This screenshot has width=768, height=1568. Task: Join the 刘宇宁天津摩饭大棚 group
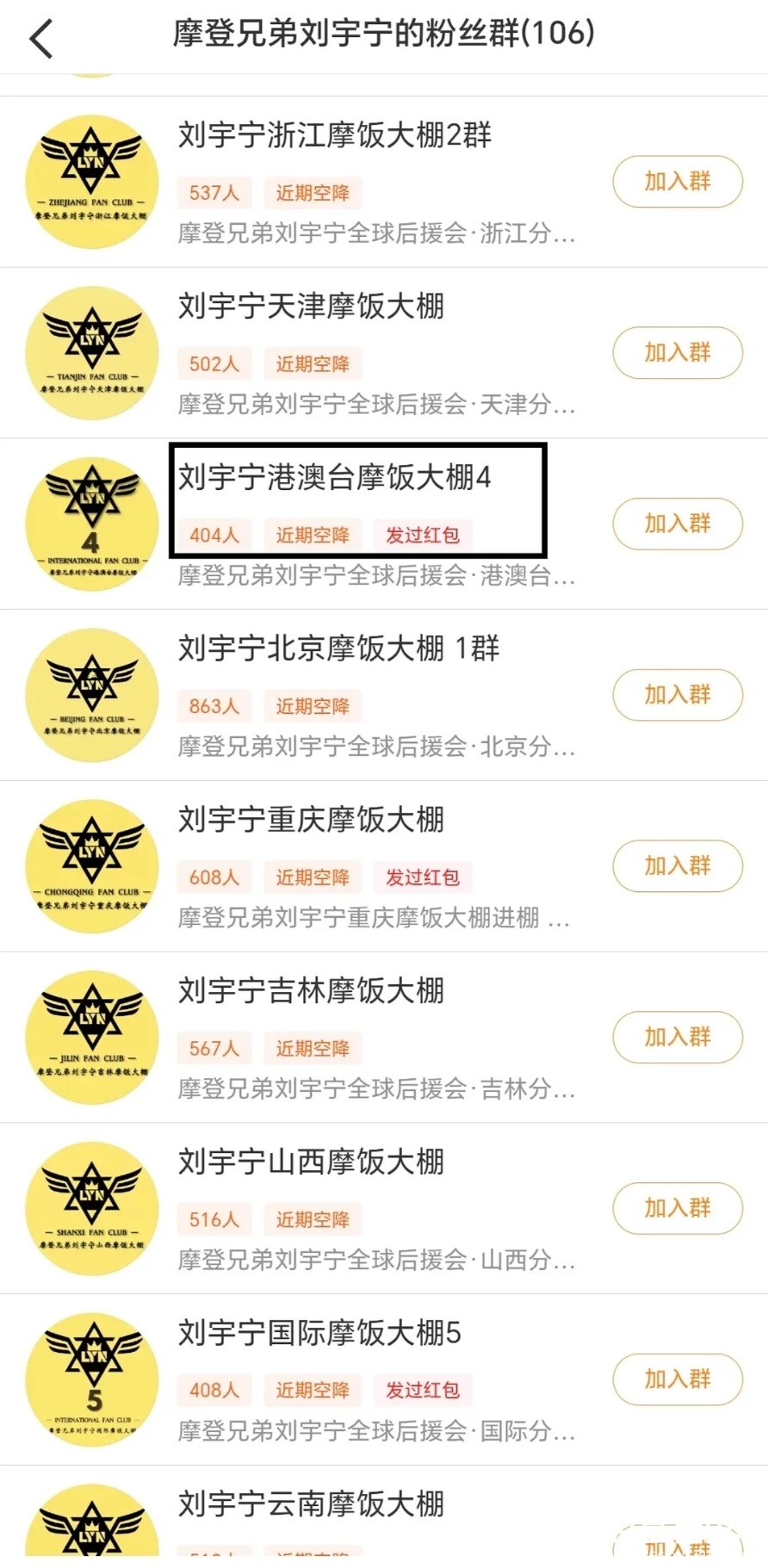pyautogui.click(x=678, y=353)
